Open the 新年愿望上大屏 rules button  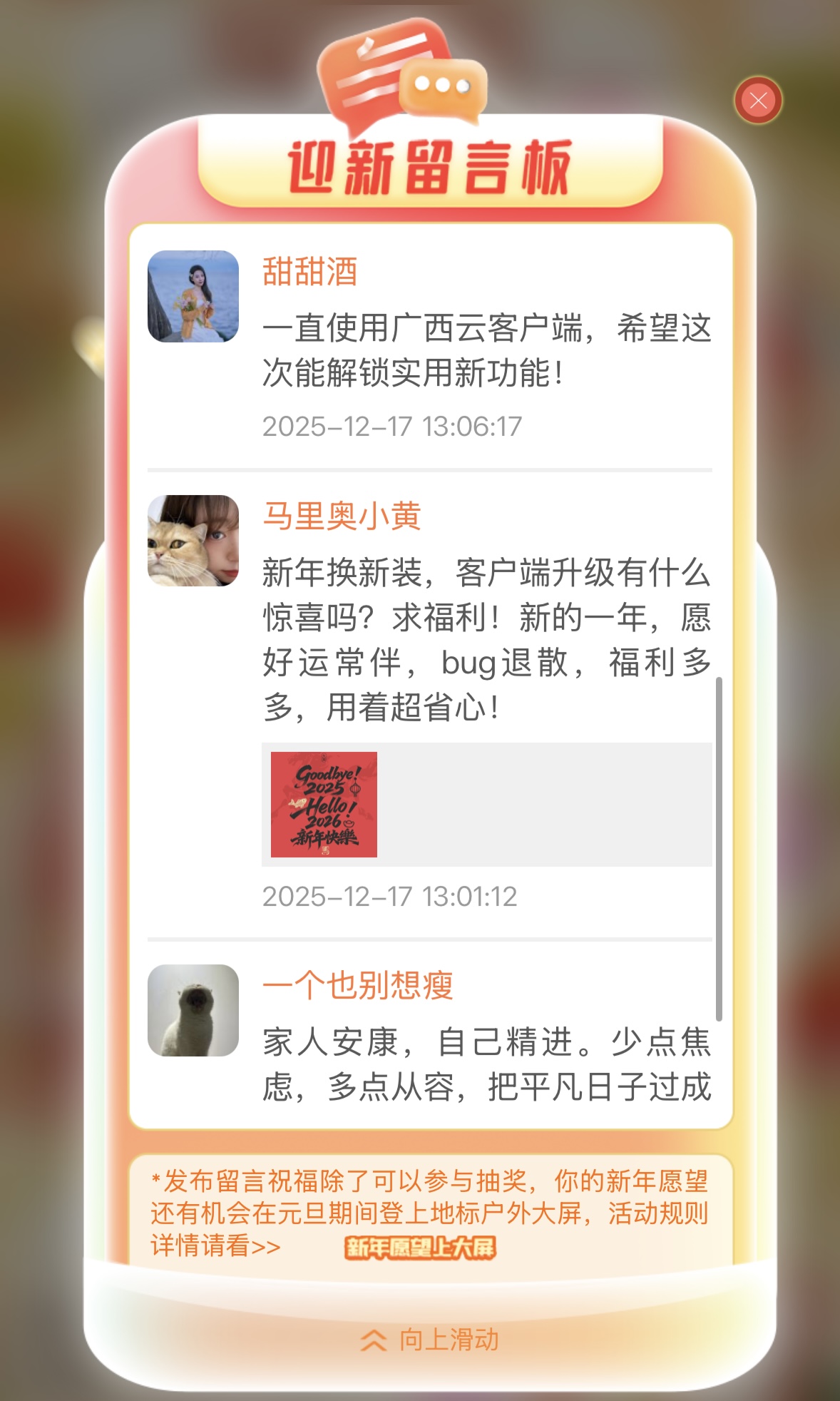coord(419,1247)
